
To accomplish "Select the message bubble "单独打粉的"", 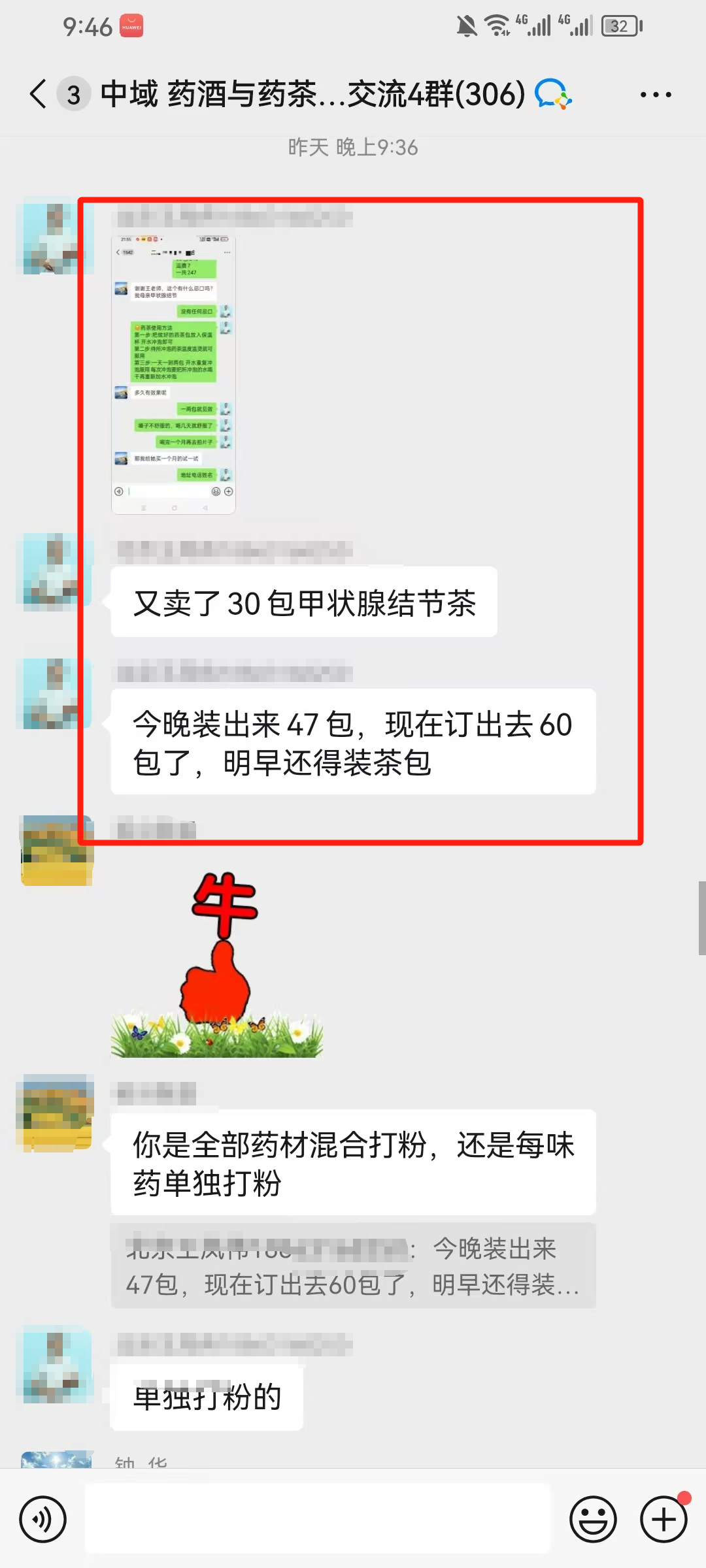I will tap(206, 1398).
